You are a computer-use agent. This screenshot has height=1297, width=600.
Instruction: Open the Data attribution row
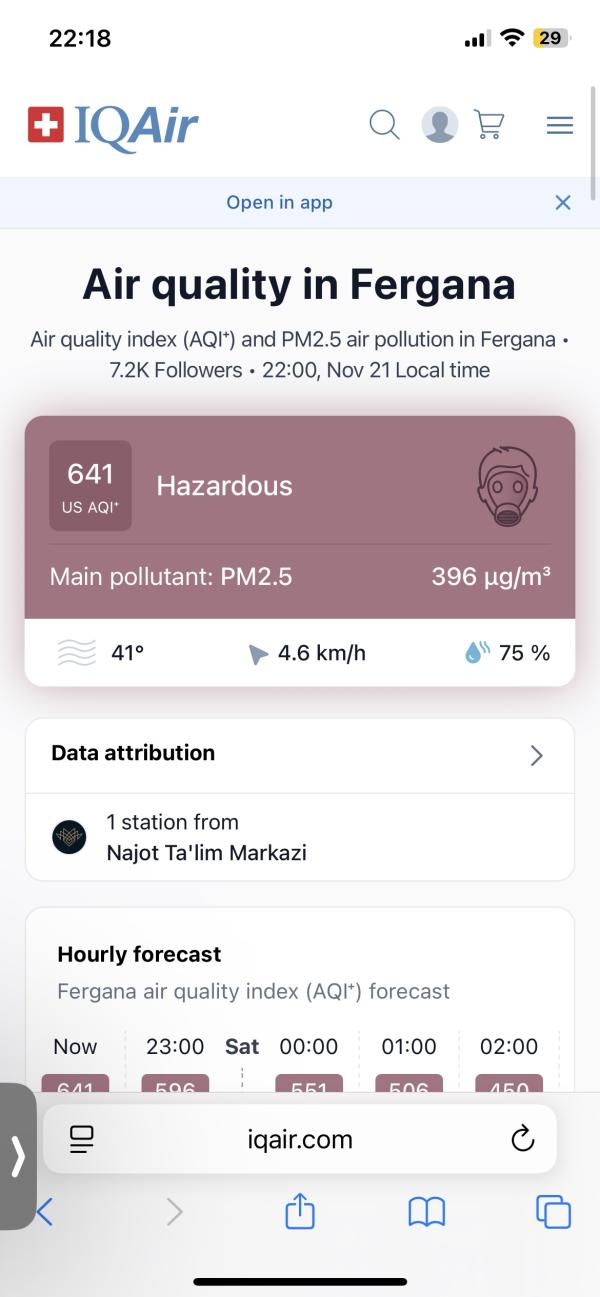tap(300, 755)
